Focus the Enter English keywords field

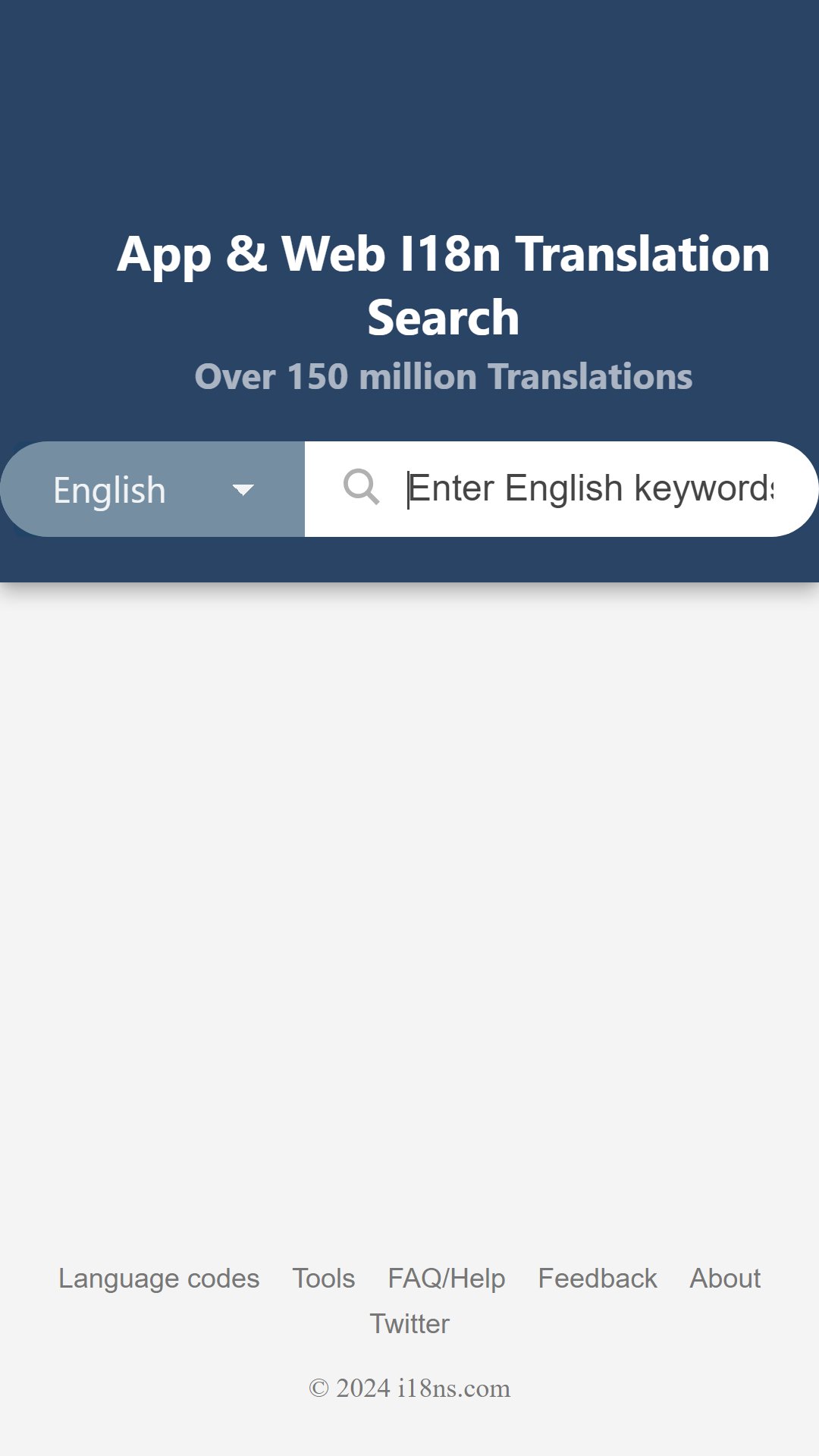coord(590,488)
